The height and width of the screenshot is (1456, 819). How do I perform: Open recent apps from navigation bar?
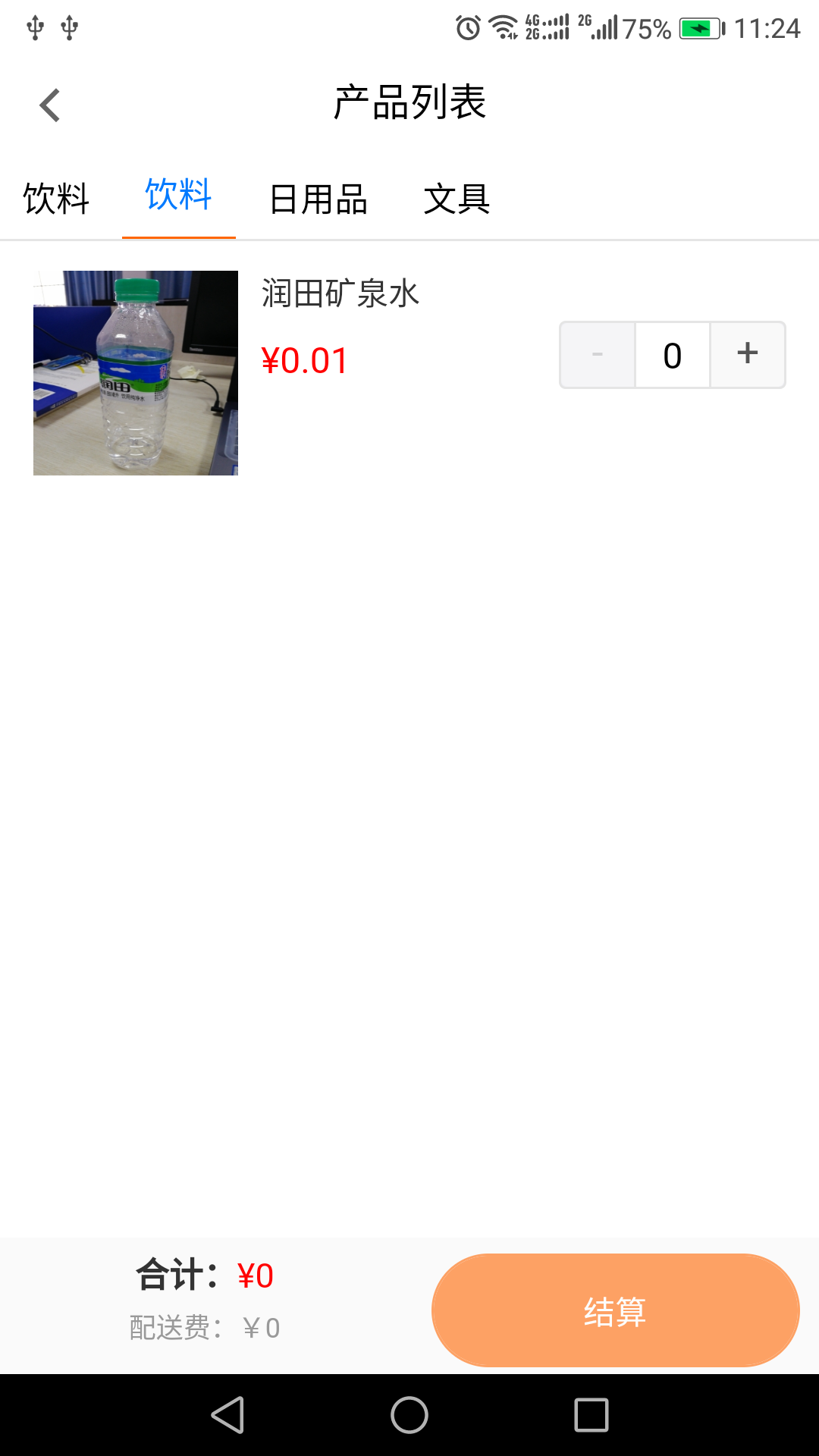click(x=591, y=1415)
